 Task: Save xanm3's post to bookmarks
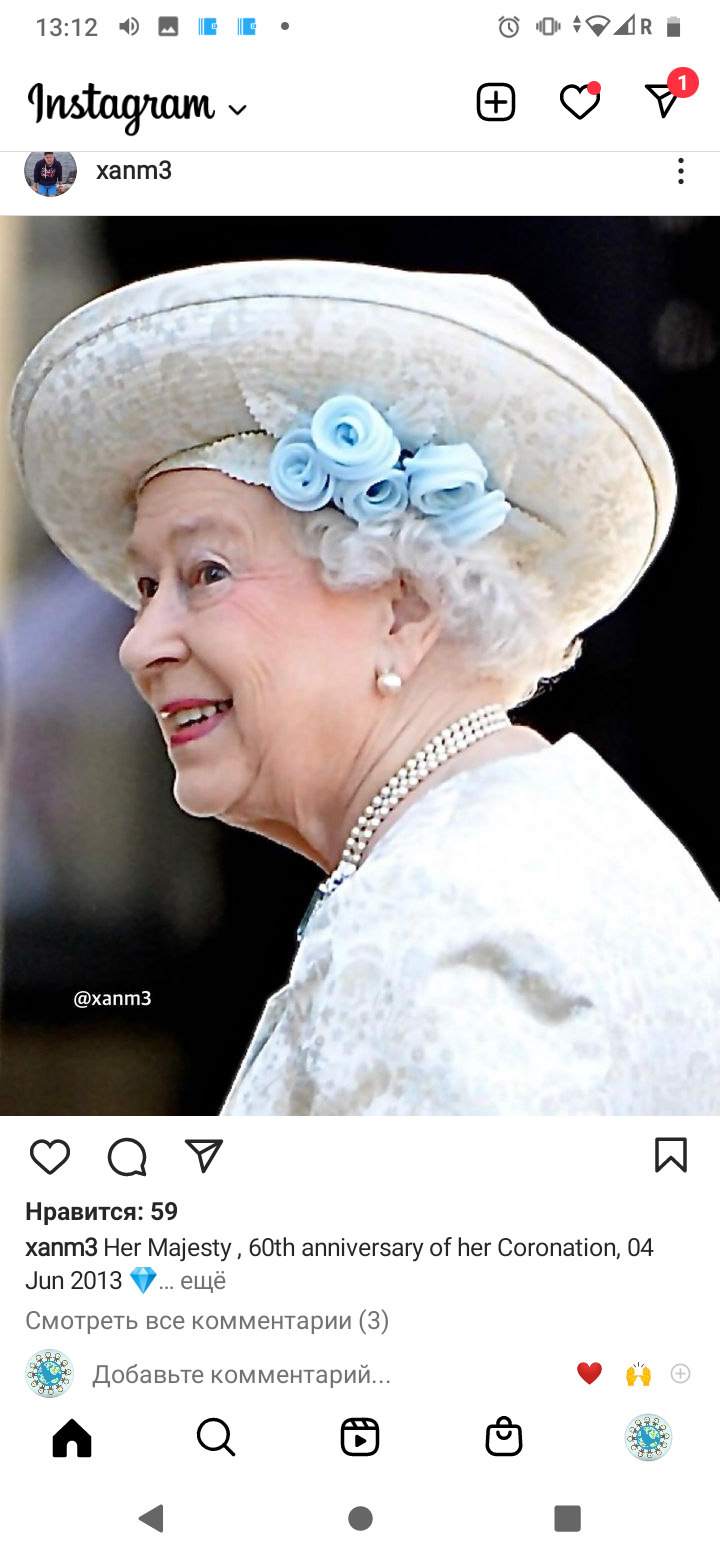(x=670, y=1155)
